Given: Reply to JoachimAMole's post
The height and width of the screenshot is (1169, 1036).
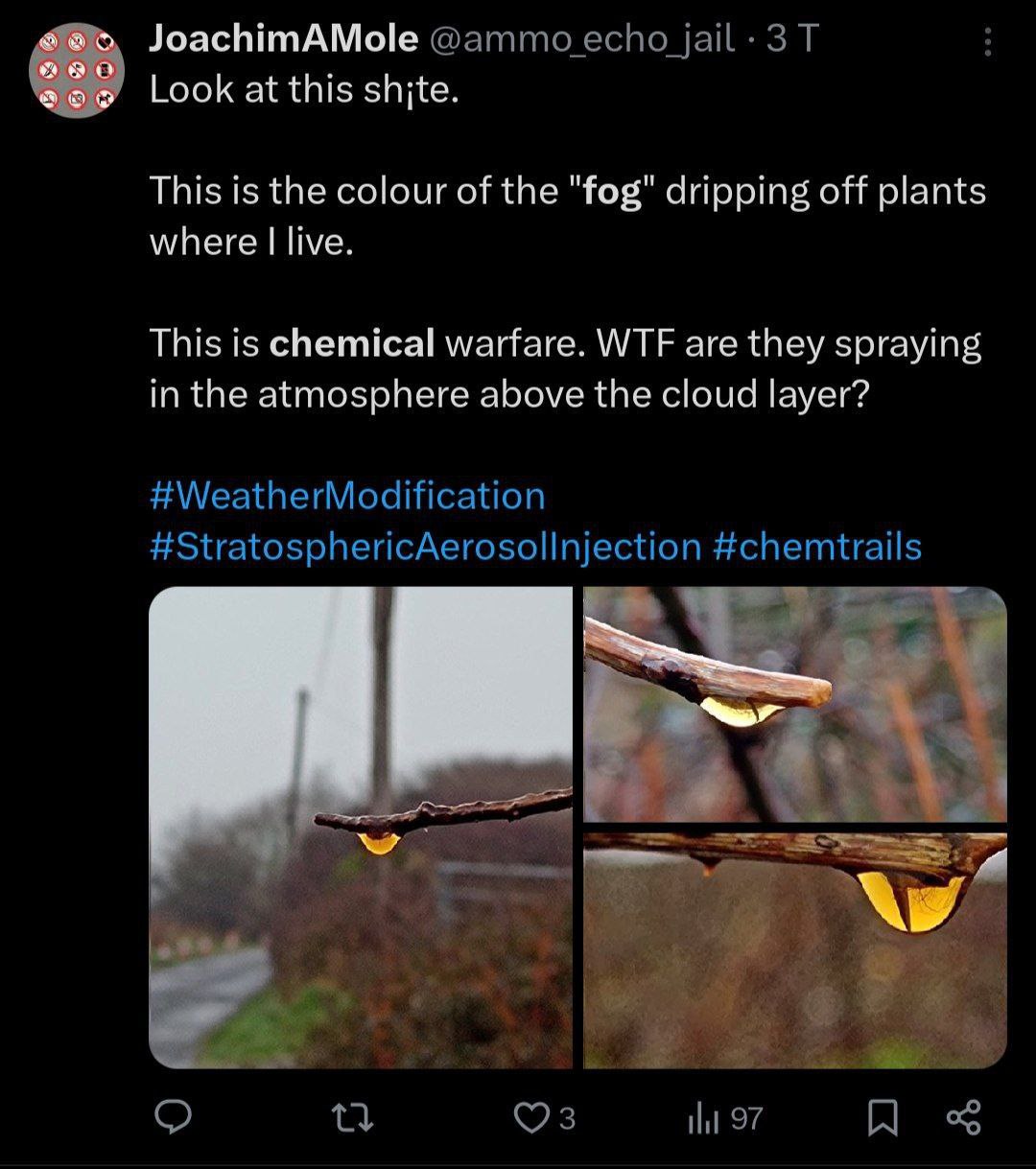Looking at the screenshot, I should point(174,1117).
